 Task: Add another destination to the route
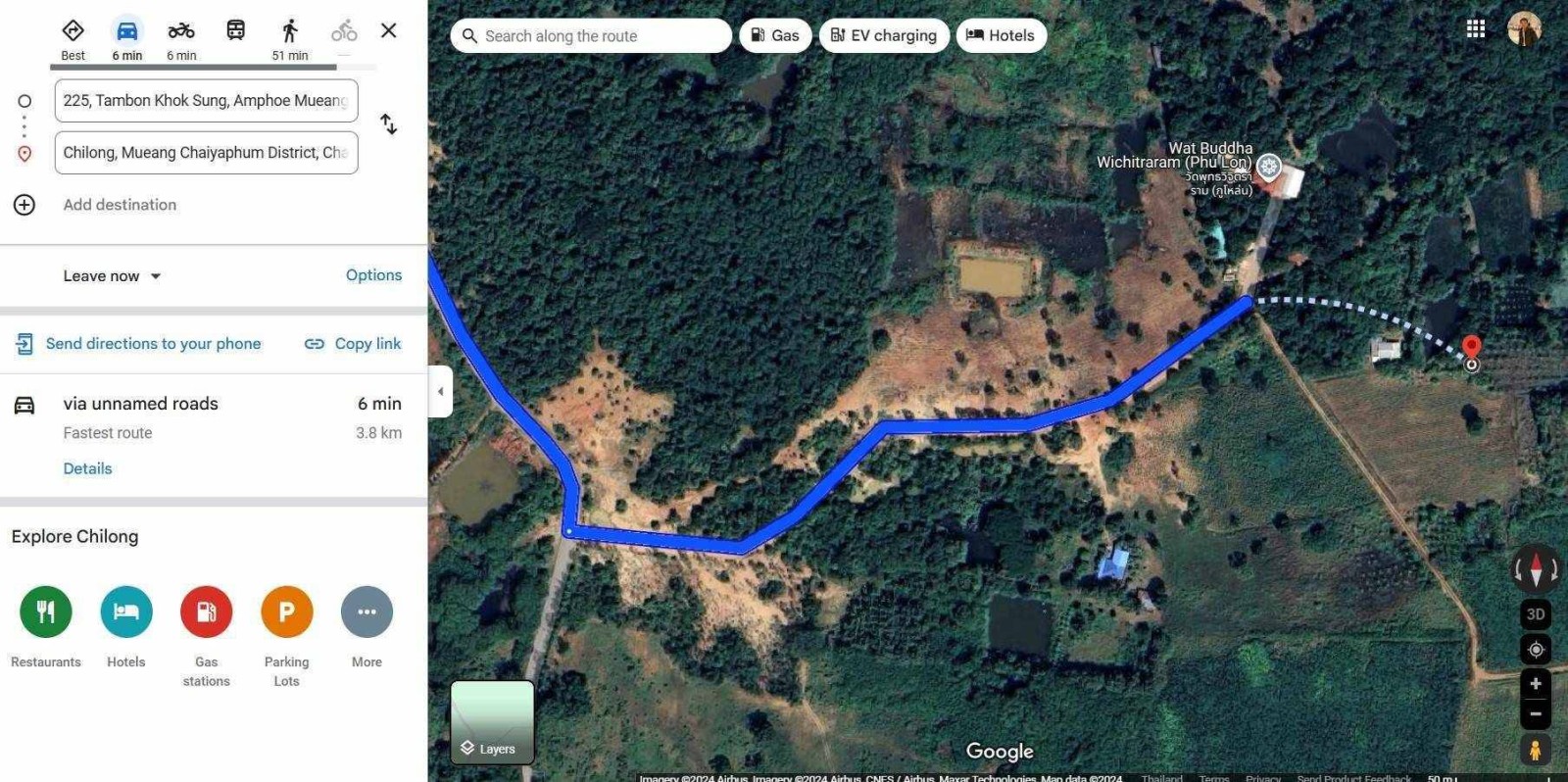120,205
